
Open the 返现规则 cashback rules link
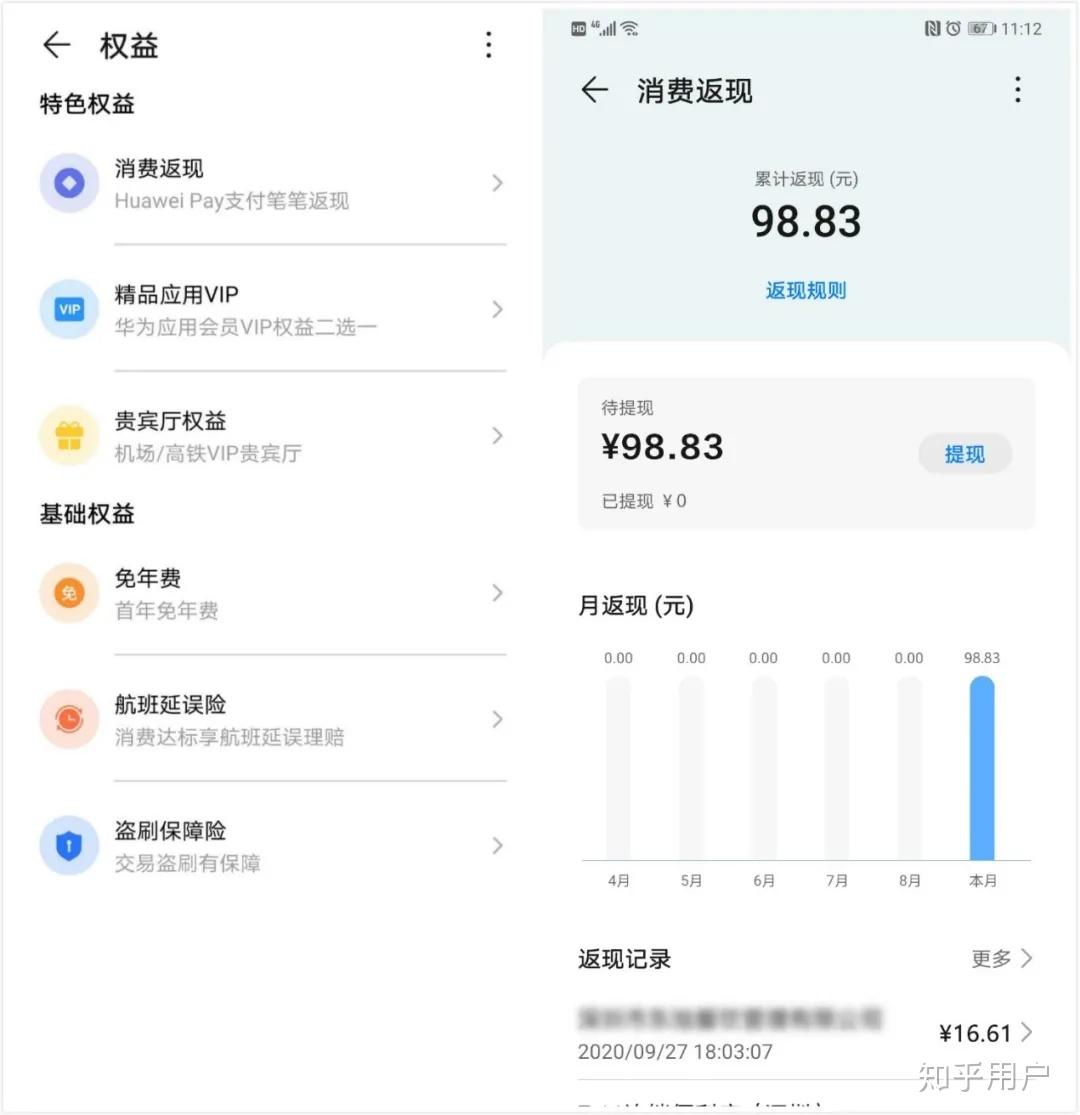tap(806, 290)
